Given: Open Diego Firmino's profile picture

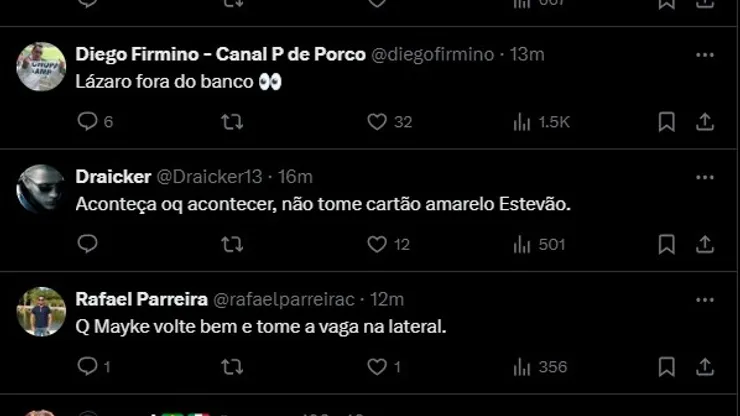Looking at the screenshot, I should (x=41, y=67).
